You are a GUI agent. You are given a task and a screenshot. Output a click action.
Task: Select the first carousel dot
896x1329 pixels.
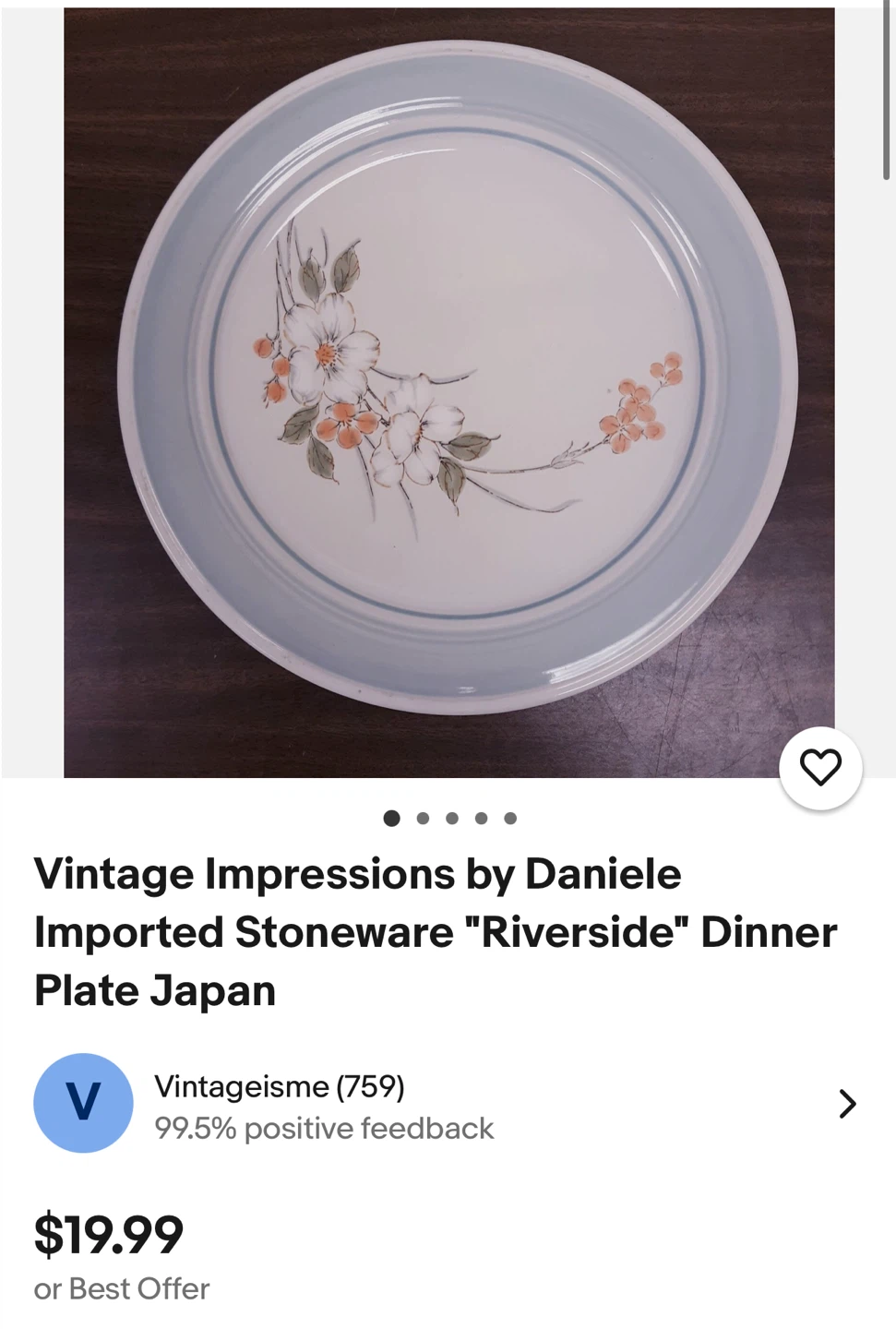click(x=391, y=817)
